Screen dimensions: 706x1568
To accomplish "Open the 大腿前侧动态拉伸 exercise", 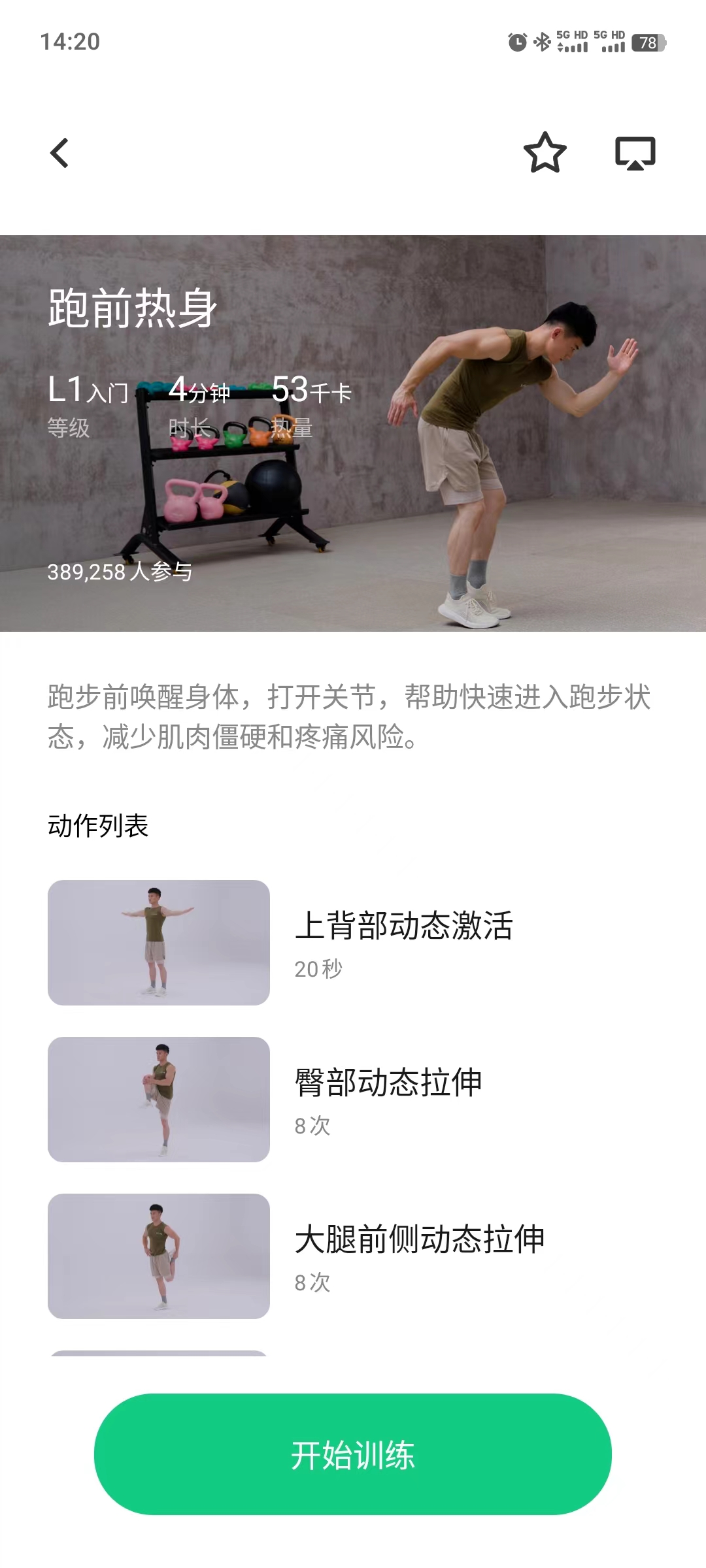I will click(353, 1256).
